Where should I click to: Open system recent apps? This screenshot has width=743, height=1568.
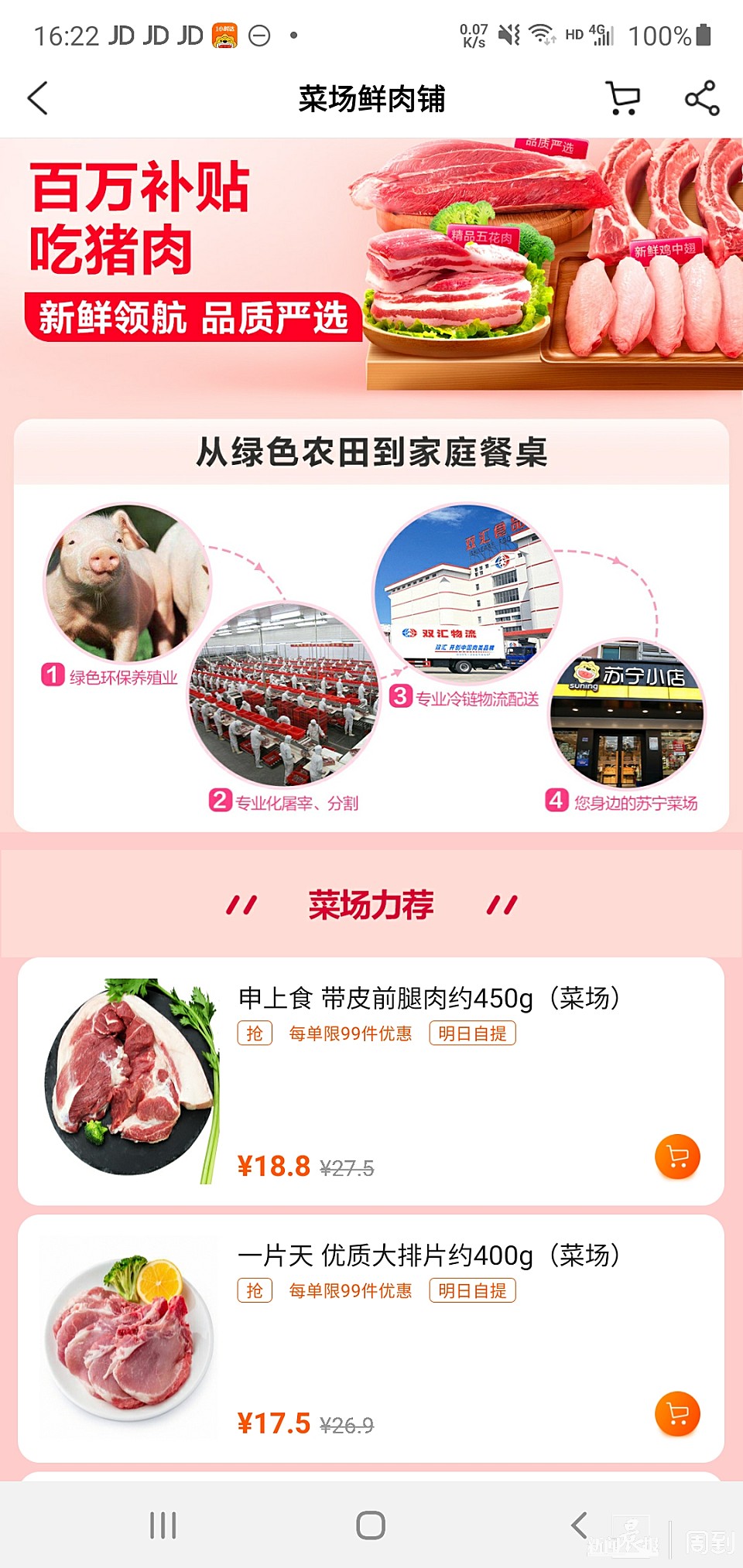click(163, 1525)
